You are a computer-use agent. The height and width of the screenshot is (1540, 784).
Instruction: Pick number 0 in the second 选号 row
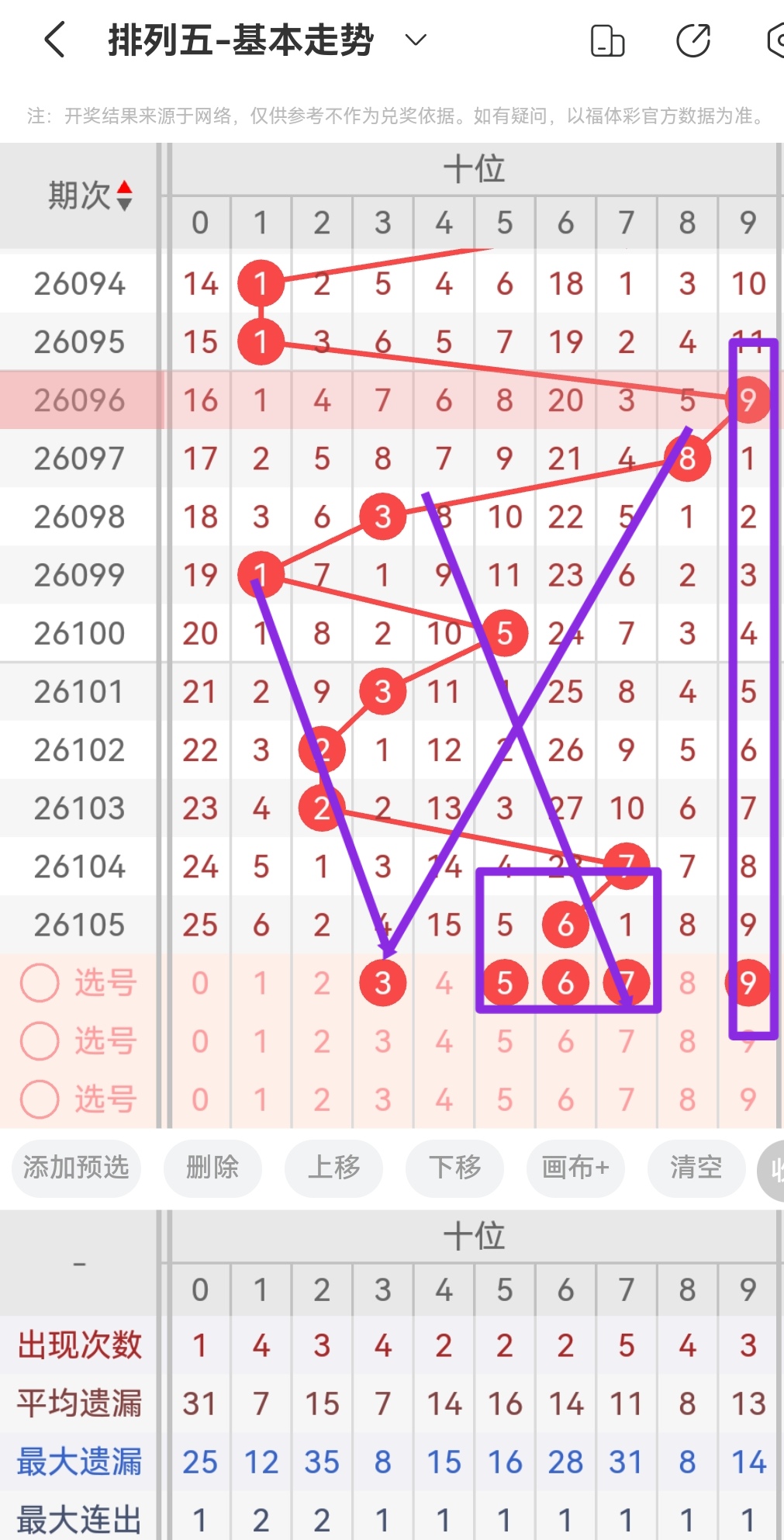click(x=200, y=1041)
